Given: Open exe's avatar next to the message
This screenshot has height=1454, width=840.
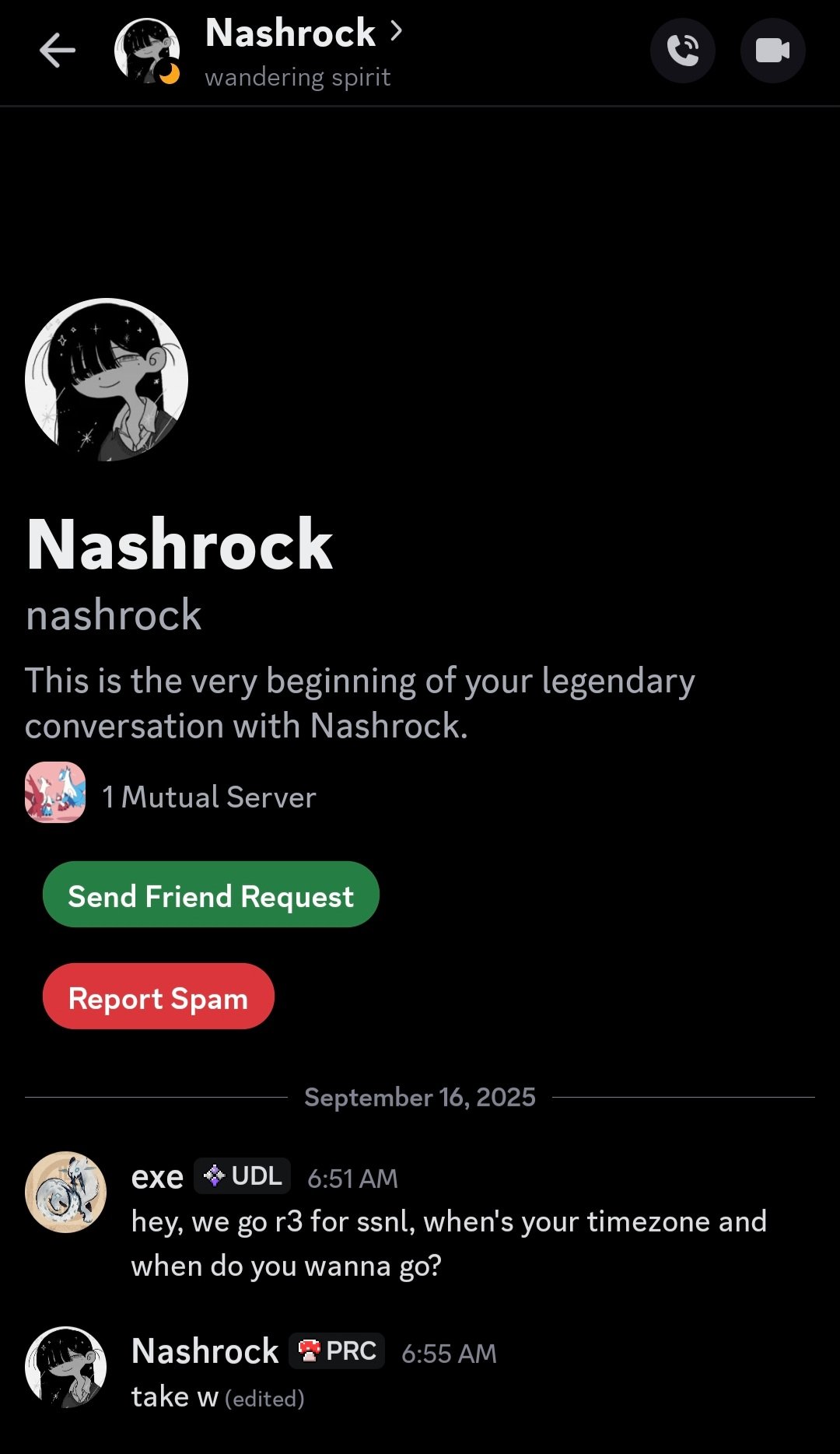Looking at the screenshot, I should 66,1192.
